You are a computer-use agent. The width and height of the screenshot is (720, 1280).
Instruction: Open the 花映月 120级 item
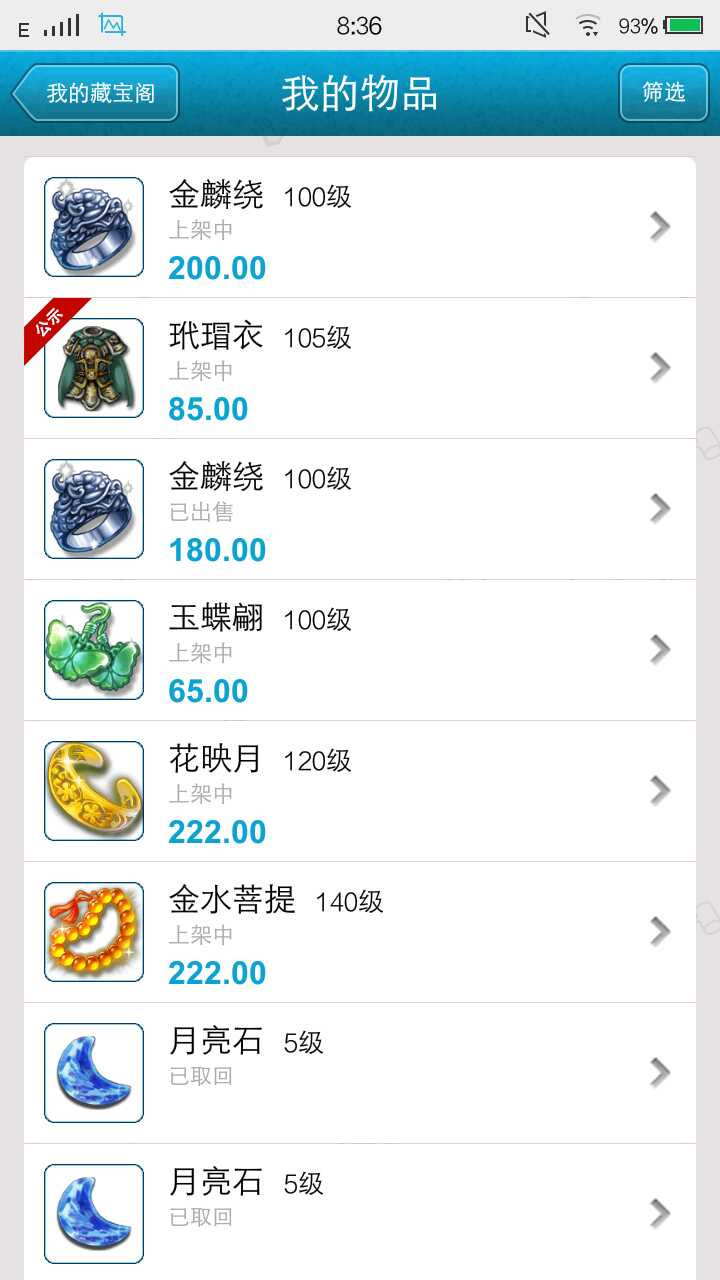click(x=360, y=791)
